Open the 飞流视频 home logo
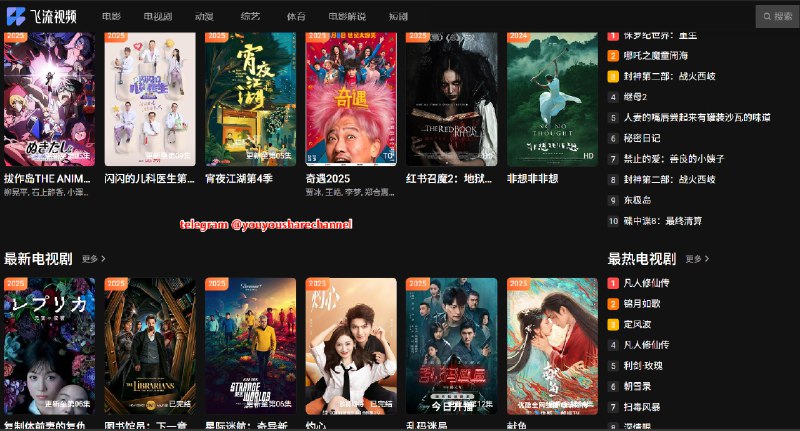 click(41, 17)
